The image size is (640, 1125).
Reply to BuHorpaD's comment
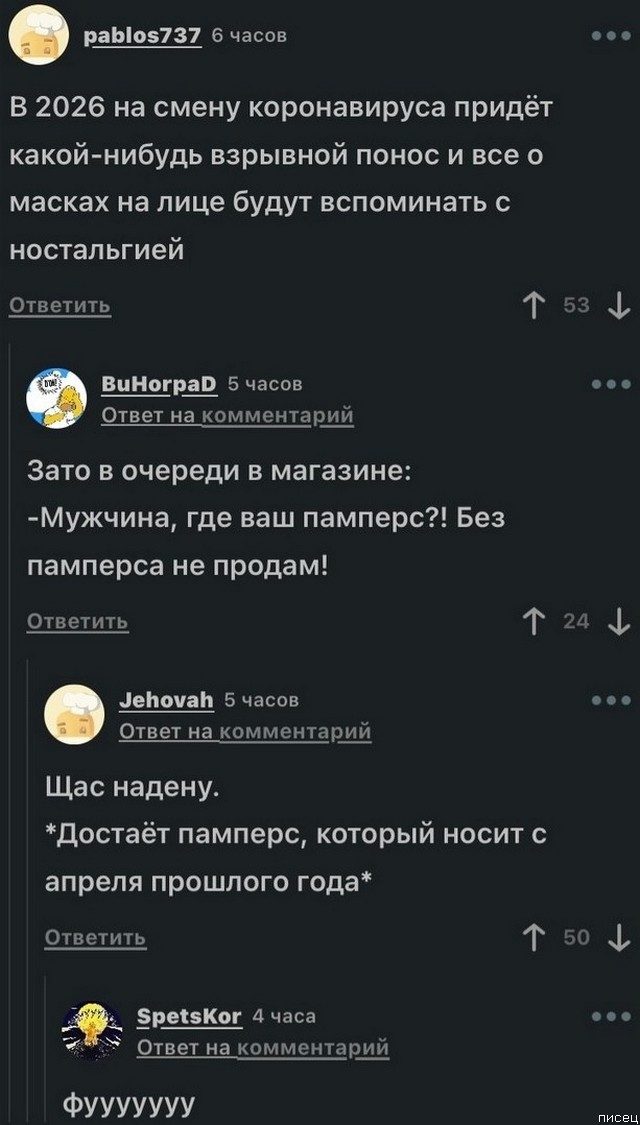point(76,621)
